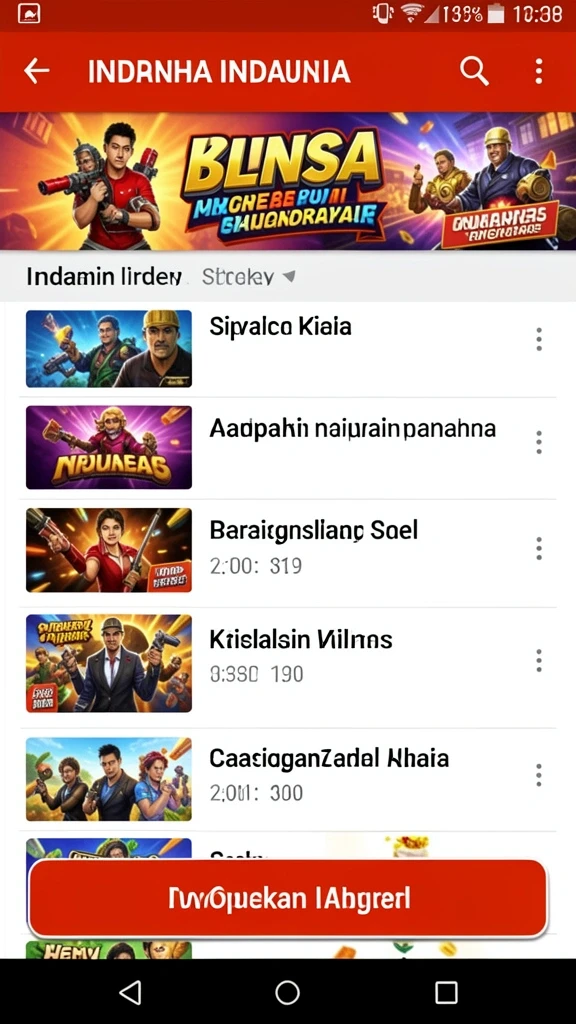Open more options for Ktislalsin Nilmns

(539, 660)
